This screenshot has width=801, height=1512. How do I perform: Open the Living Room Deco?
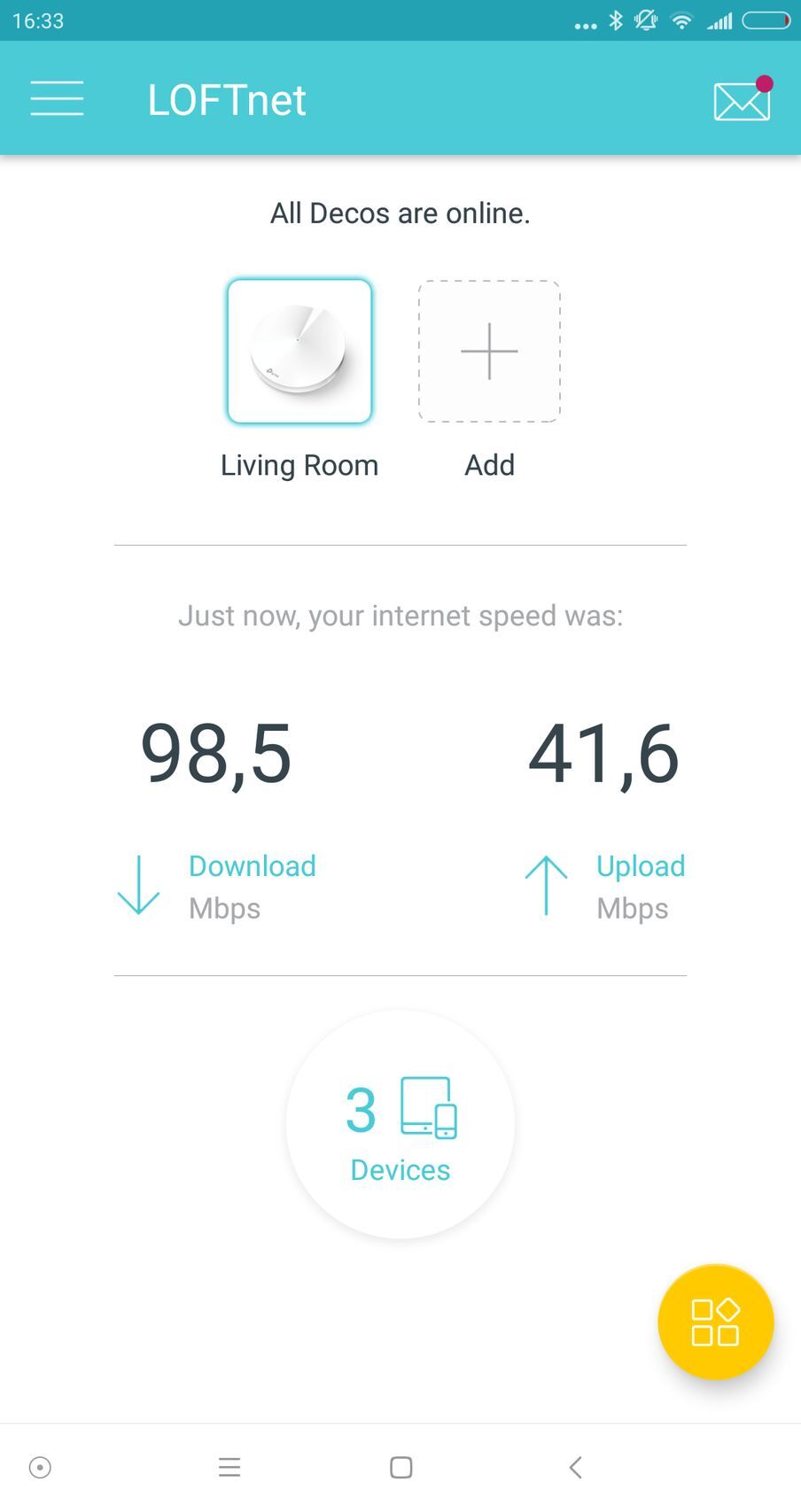pos(299,352)
